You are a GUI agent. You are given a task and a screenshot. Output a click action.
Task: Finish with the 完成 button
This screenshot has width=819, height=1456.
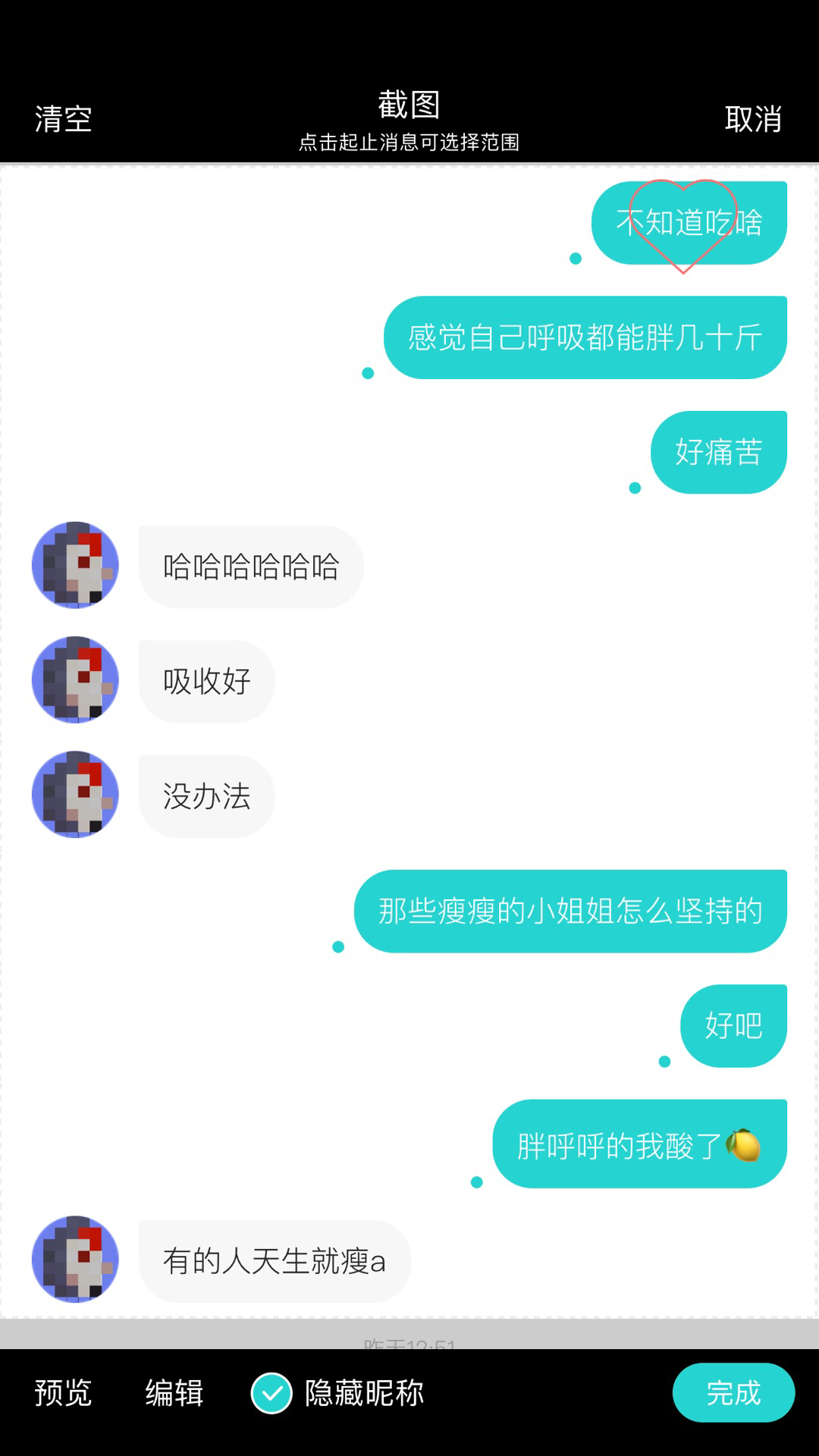click(x=733, y=1392)
